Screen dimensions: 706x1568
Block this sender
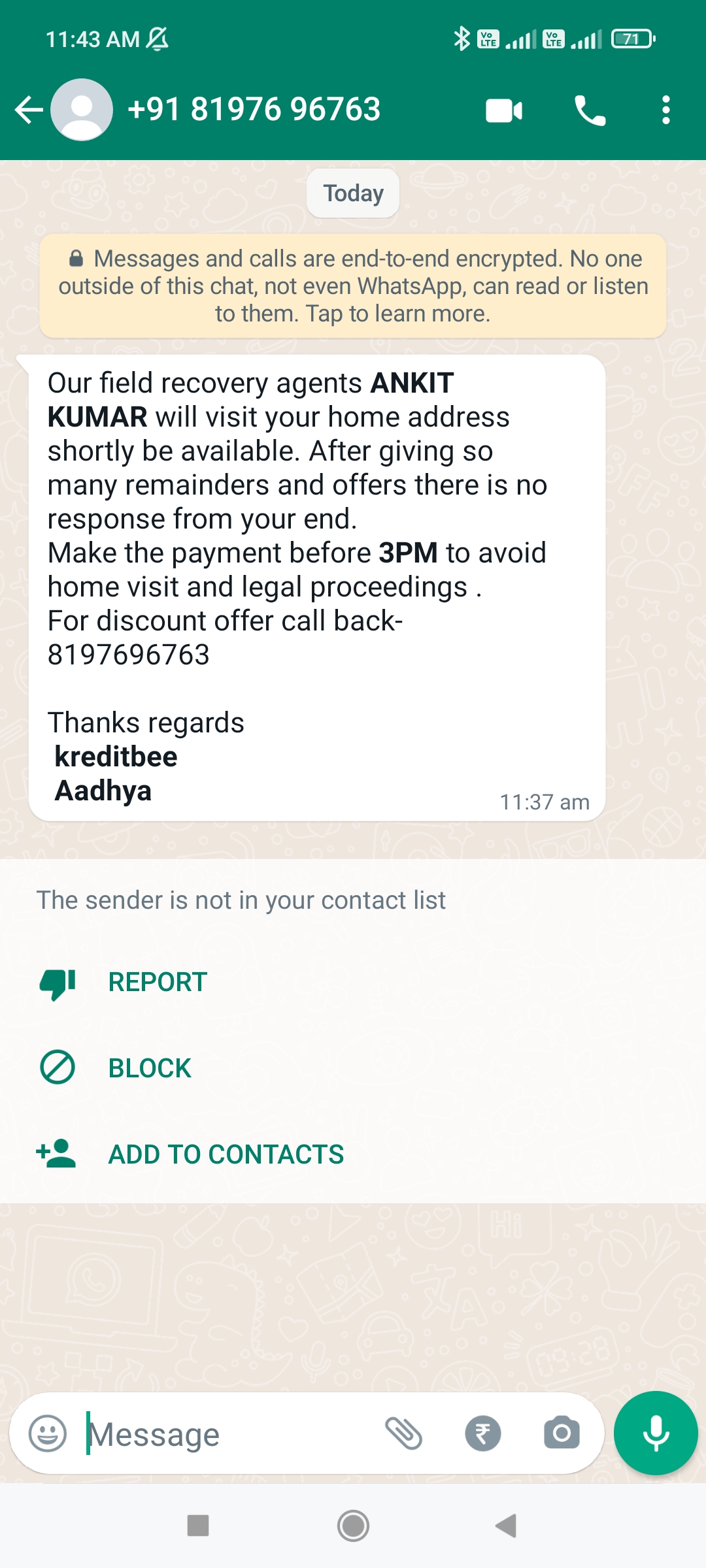(x=149, y=1068)
